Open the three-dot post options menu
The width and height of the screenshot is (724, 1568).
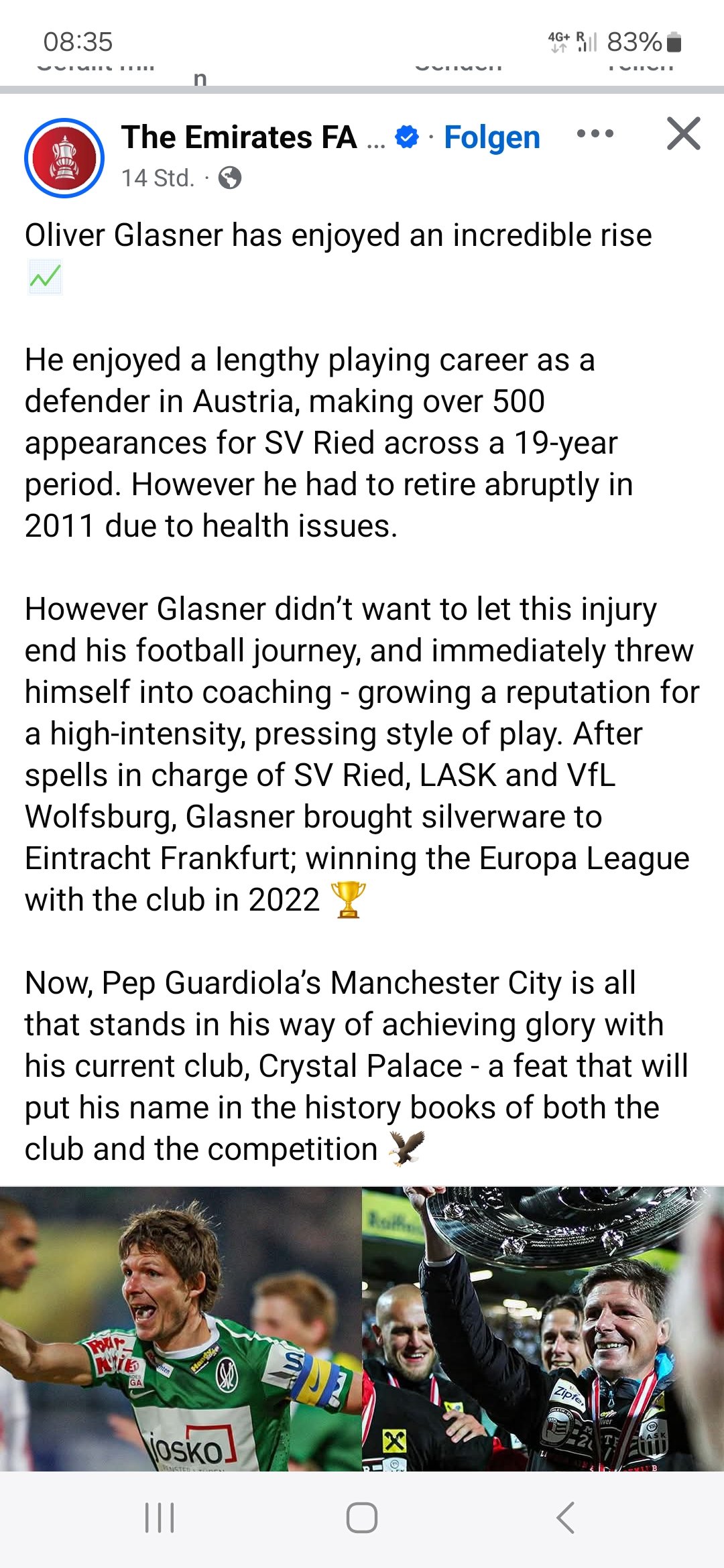pos(595,134)
